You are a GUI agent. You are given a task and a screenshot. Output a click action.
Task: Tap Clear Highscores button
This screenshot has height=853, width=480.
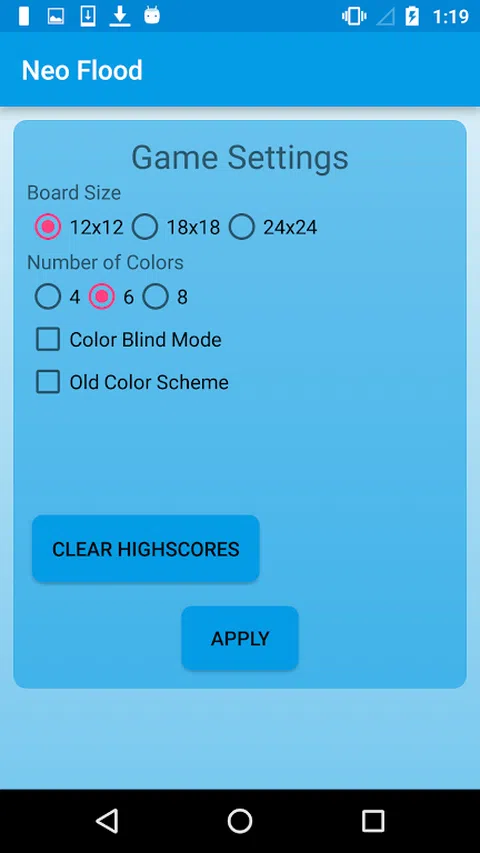pos(145,549)
